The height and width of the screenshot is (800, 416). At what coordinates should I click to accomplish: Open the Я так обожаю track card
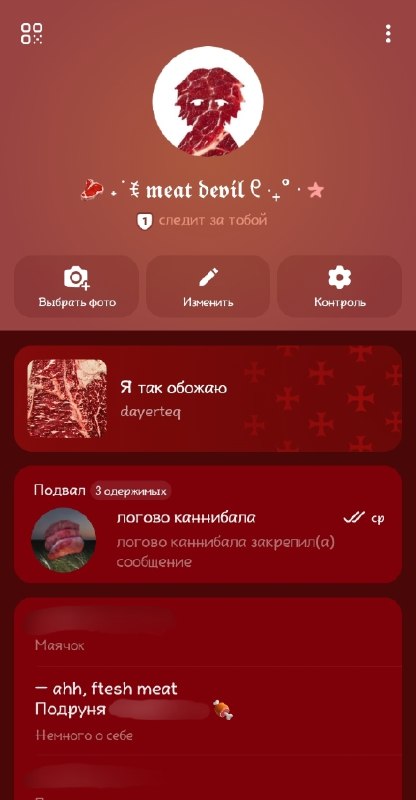(208, 398)
